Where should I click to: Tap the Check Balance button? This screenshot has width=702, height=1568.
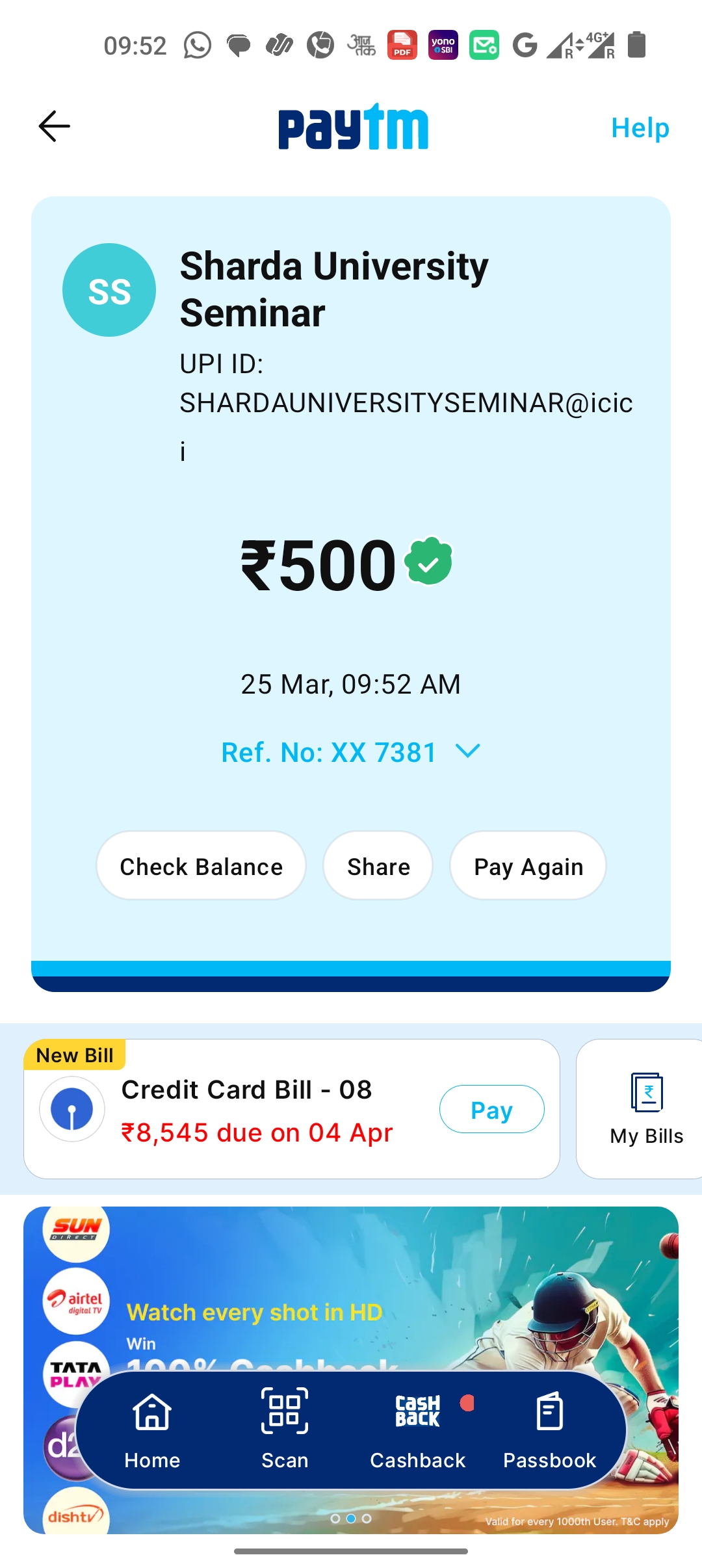[201, 866]
